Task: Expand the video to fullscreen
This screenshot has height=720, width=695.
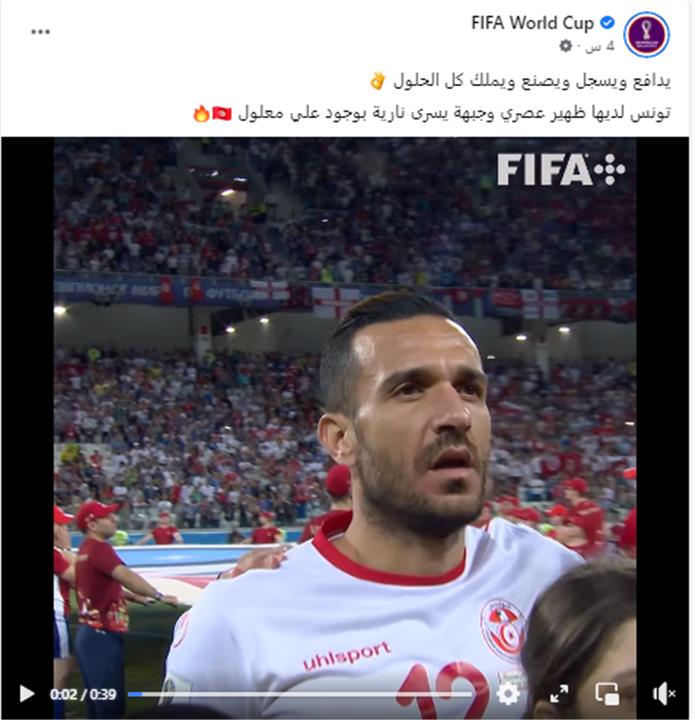Action: [559, 693]
